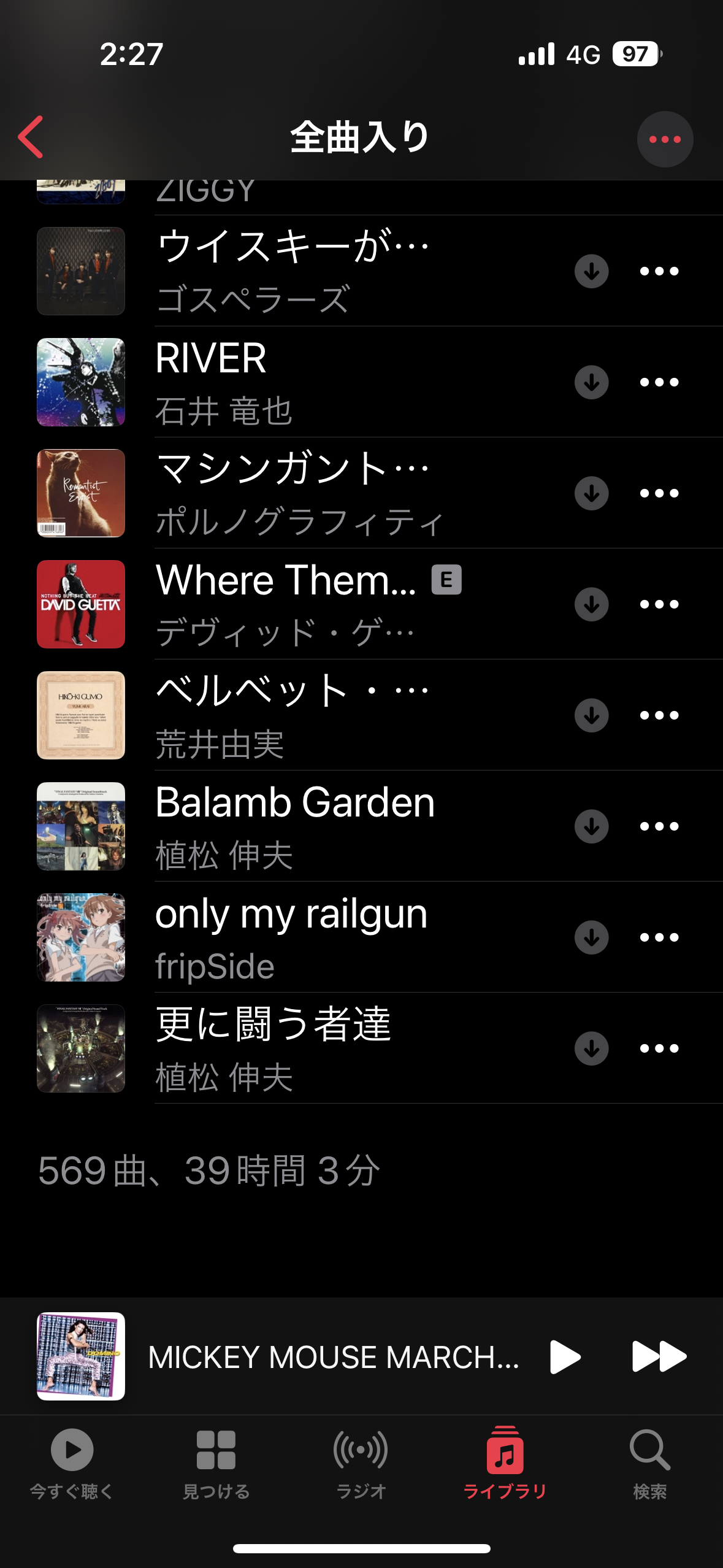
Task: Go back from the 全曲入り playlist
Action: point(31,137)
